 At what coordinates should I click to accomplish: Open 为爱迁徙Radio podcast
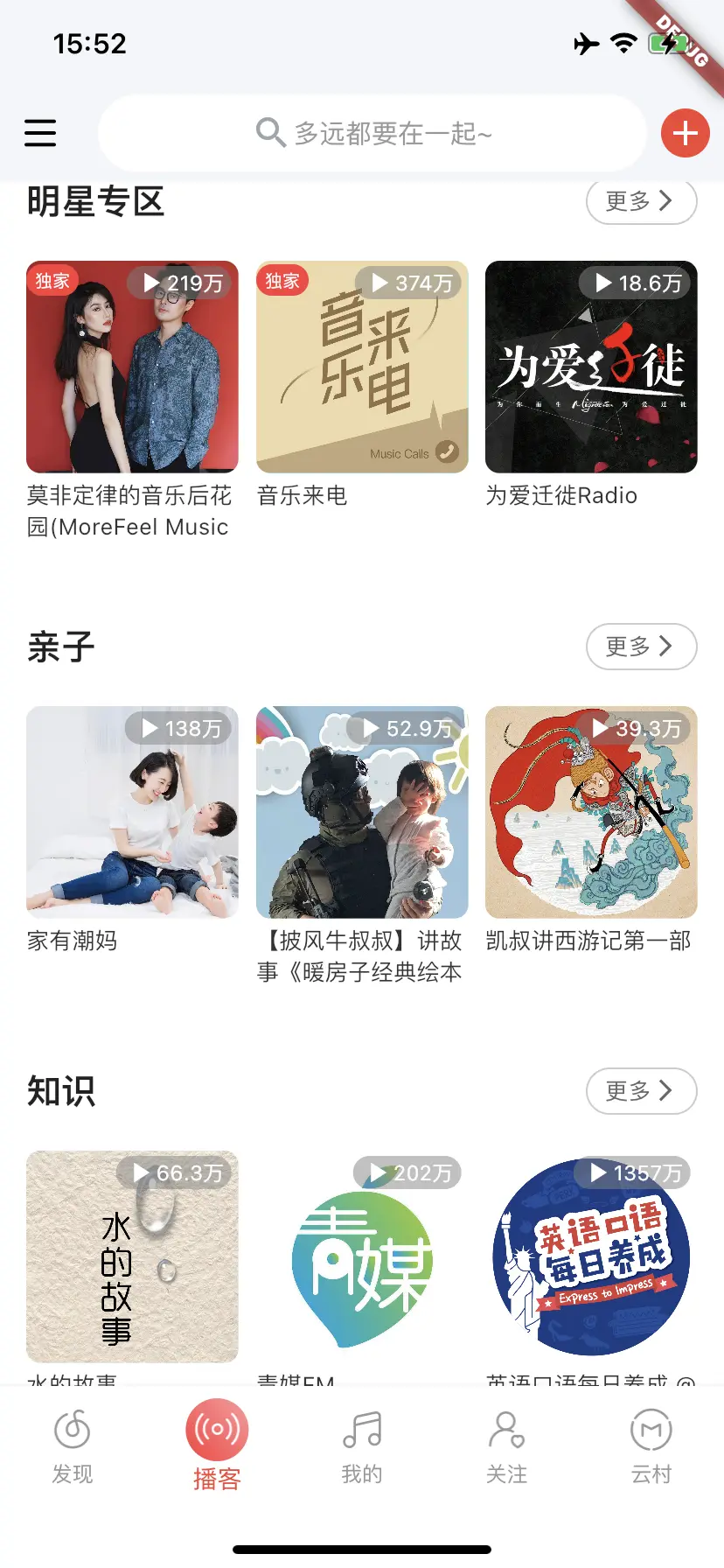pyautogui.click(x=591, y=367)
